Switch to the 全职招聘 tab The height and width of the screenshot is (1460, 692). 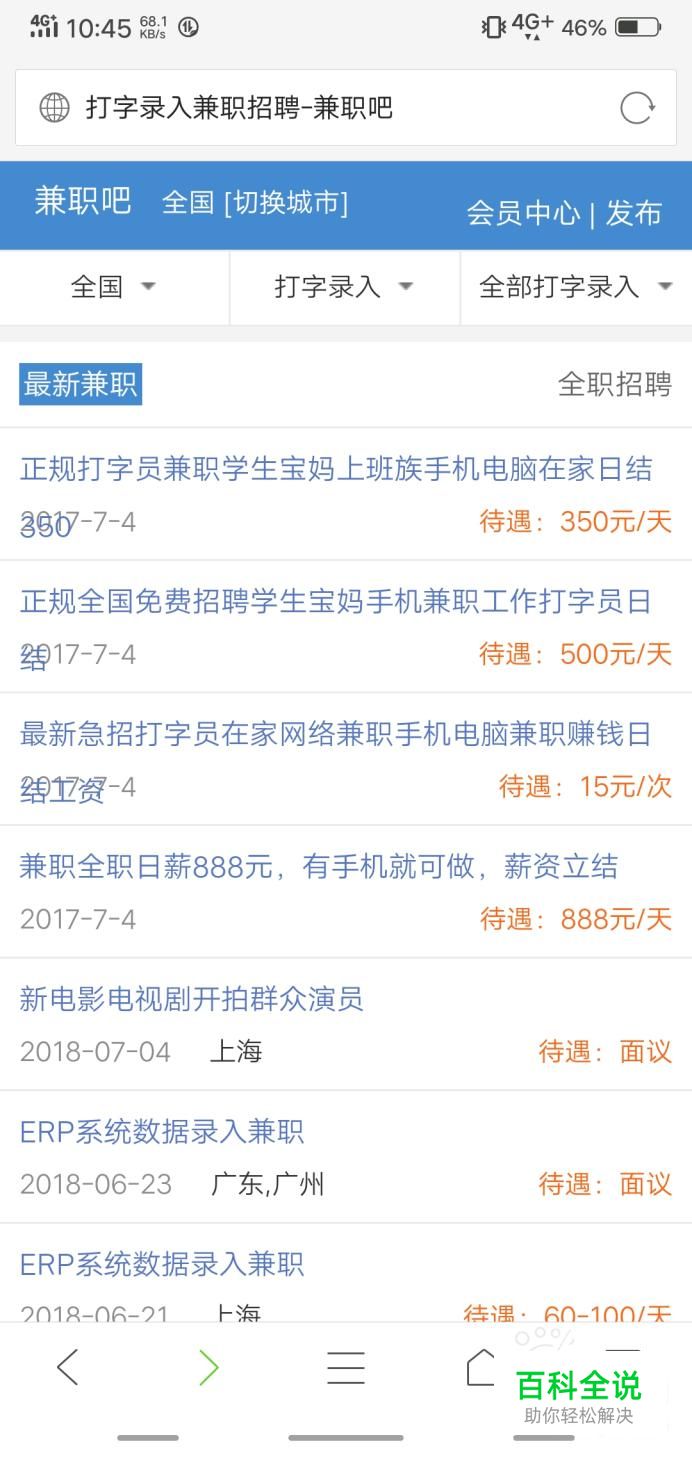(614, 384)
